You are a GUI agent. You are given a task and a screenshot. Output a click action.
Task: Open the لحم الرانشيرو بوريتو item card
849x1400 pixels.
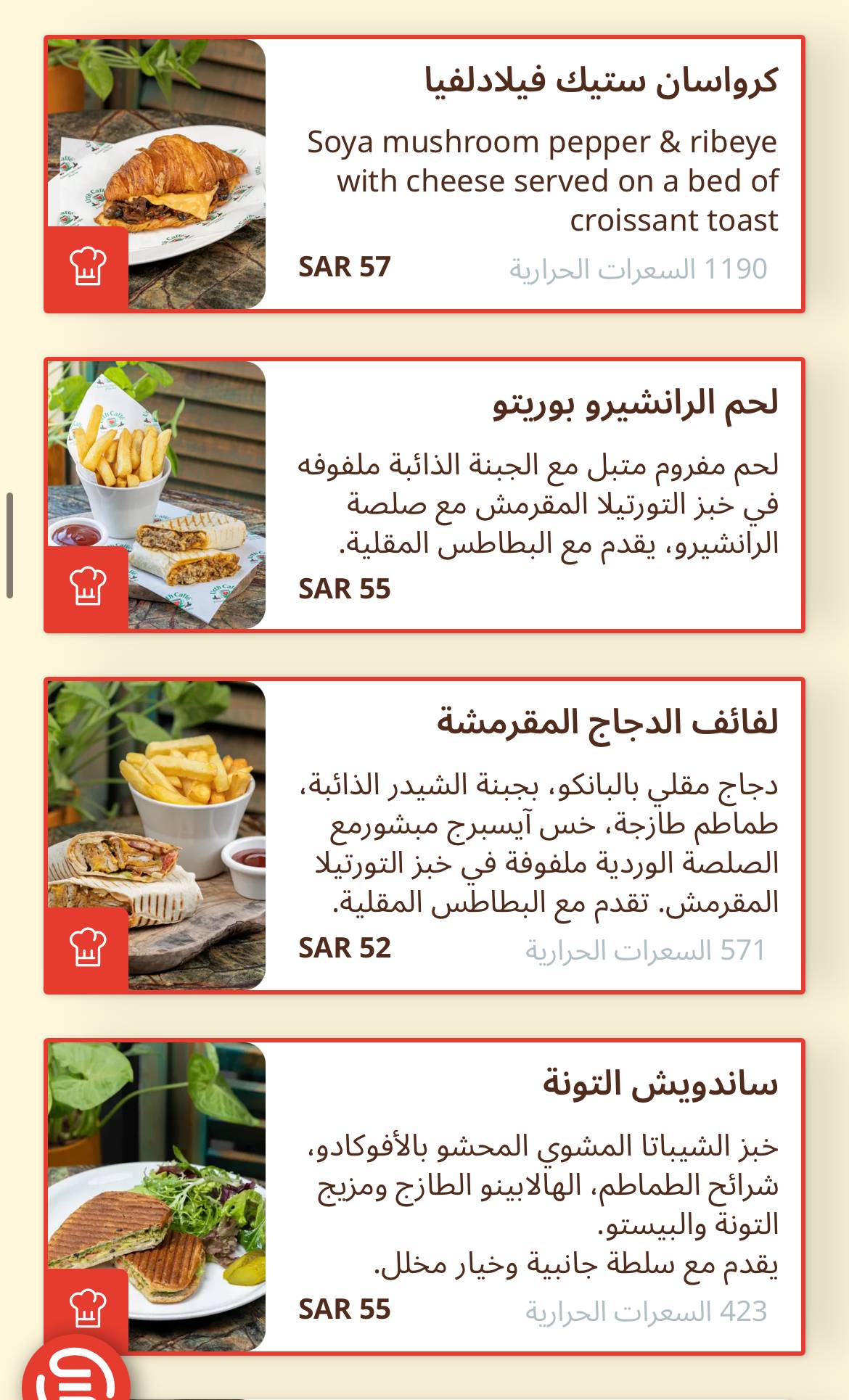coord(424,495)
